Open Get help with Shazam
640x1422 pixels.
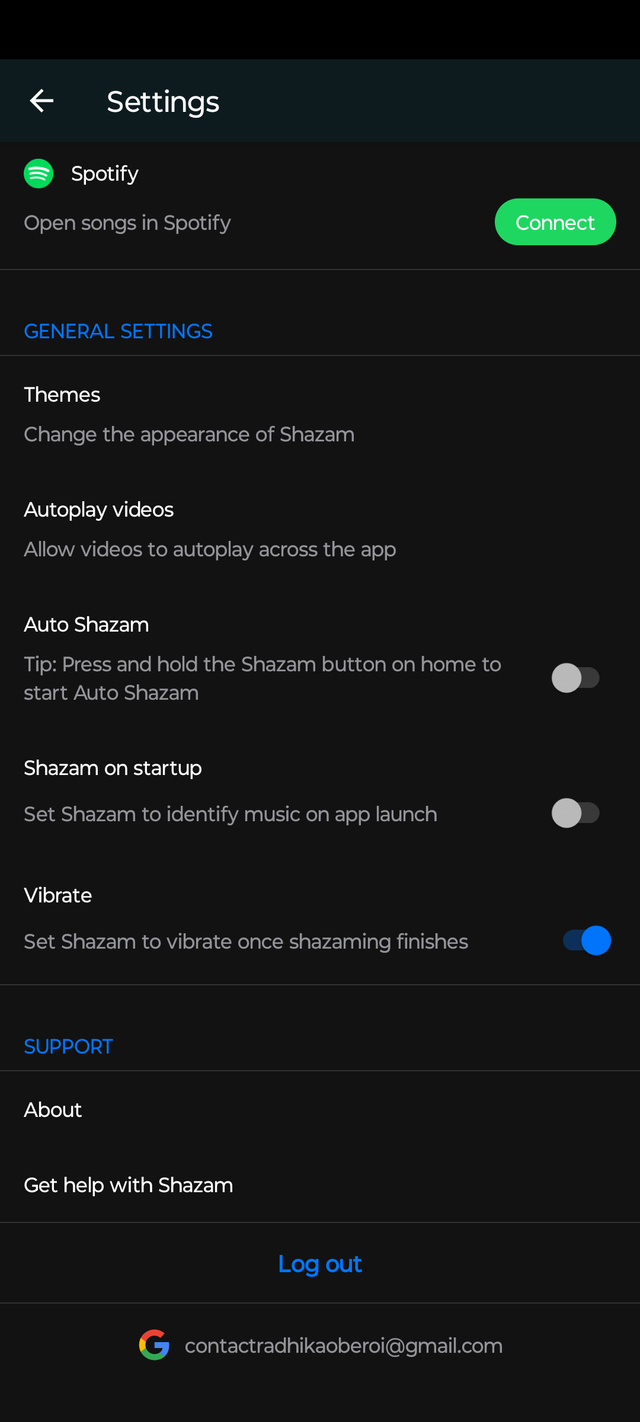click(129, 1185)
